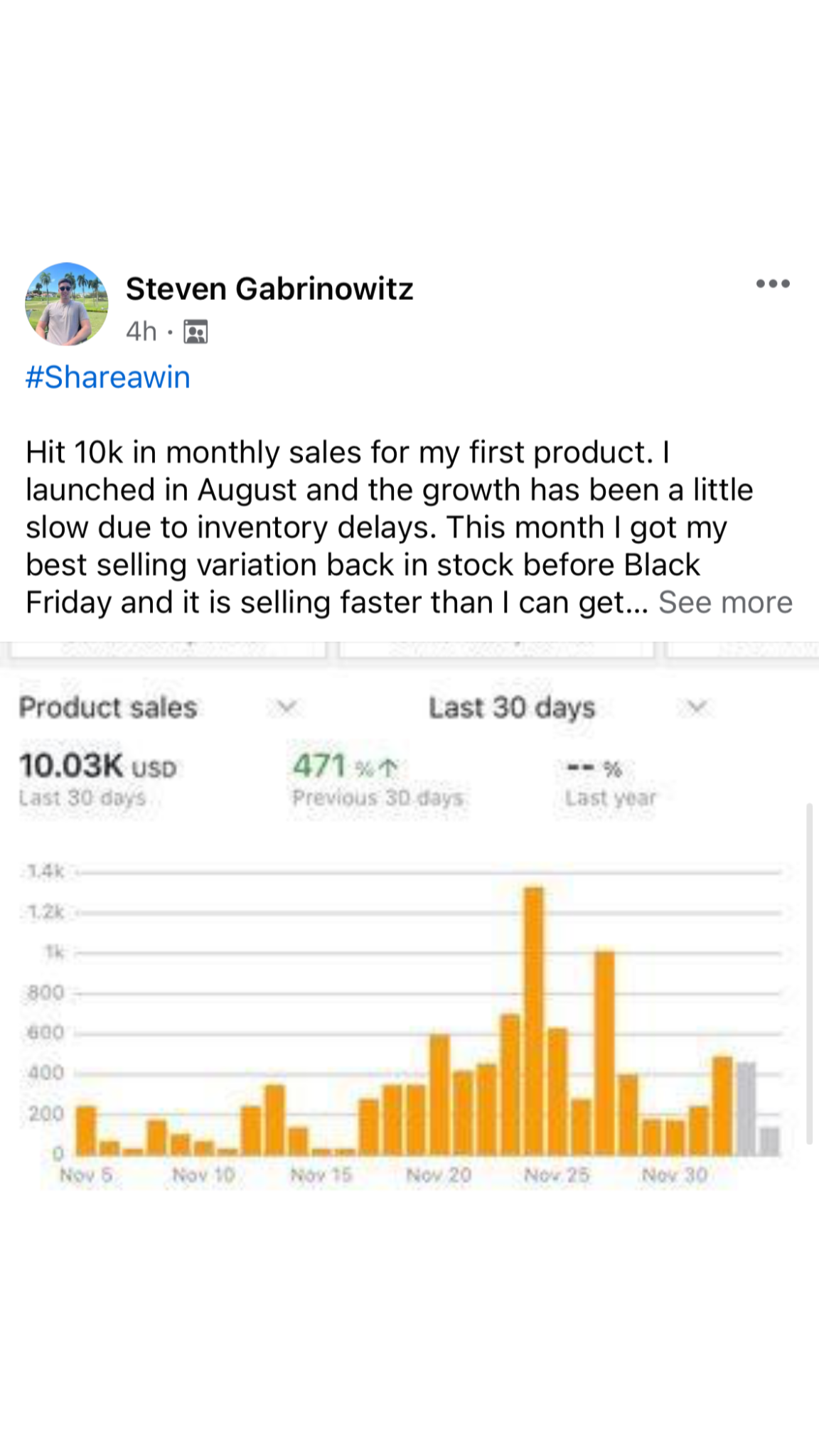The image size is (819, 1456).
Task: Open the post options three-dot menu
Action: click(773, 284)
